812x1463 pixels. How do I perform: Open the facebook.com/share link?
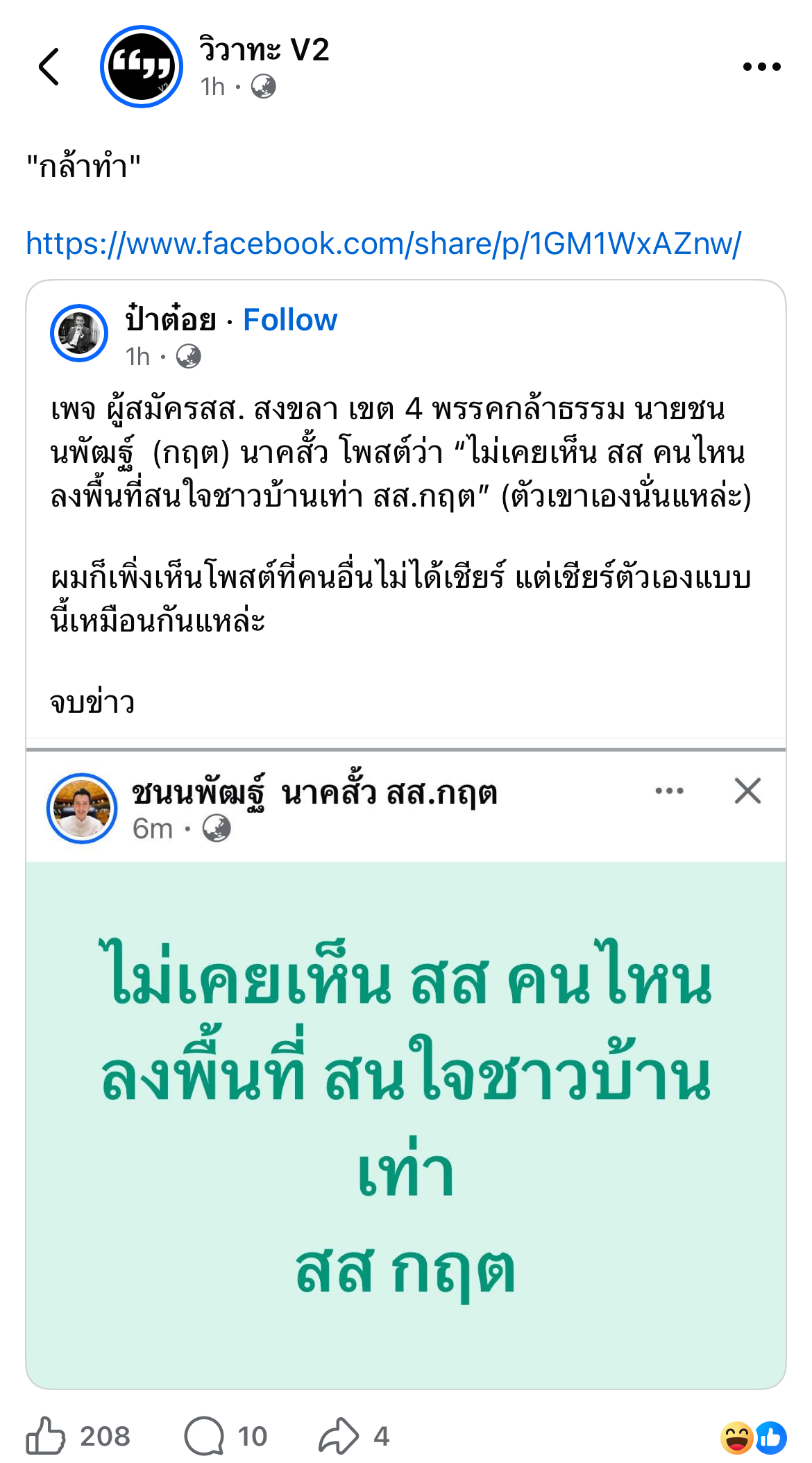click(x=383, y=244)
